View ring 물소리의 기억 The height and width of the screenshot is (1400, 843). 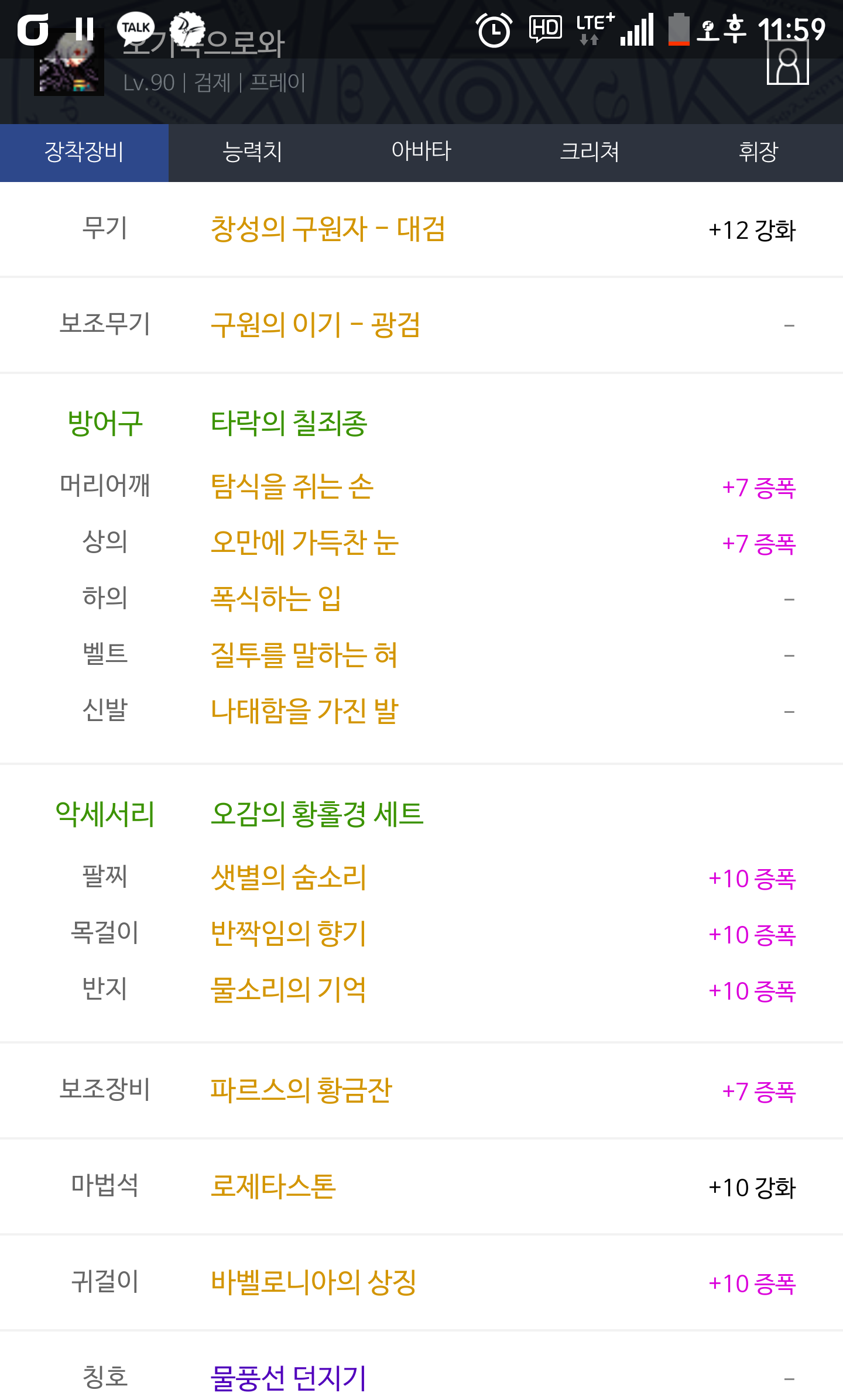pos(289,990)
